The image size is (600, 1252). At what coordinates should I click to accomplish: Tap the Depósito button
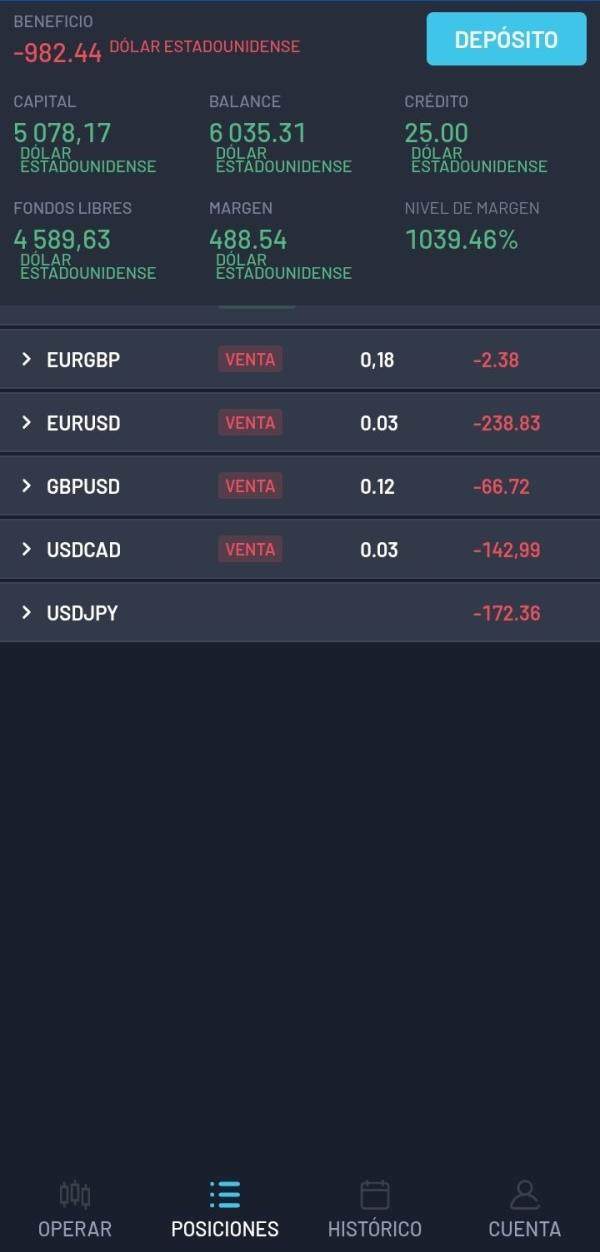coord(506,40)
